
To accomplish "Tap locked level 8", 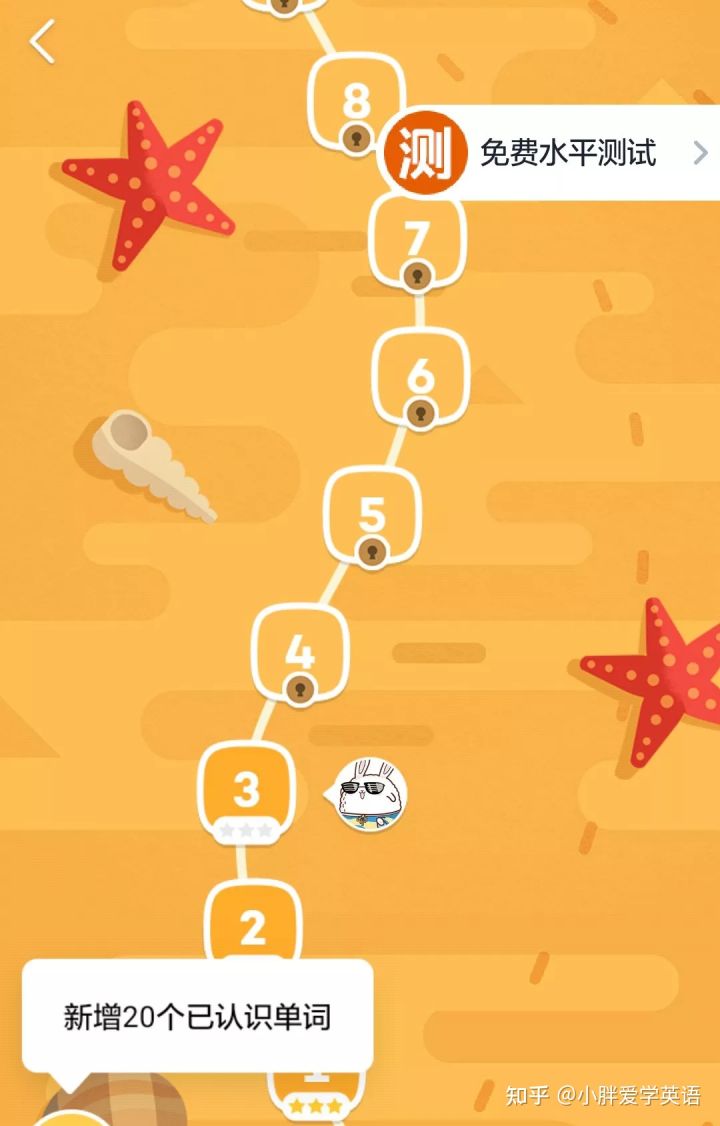I will tap(355, 101).
